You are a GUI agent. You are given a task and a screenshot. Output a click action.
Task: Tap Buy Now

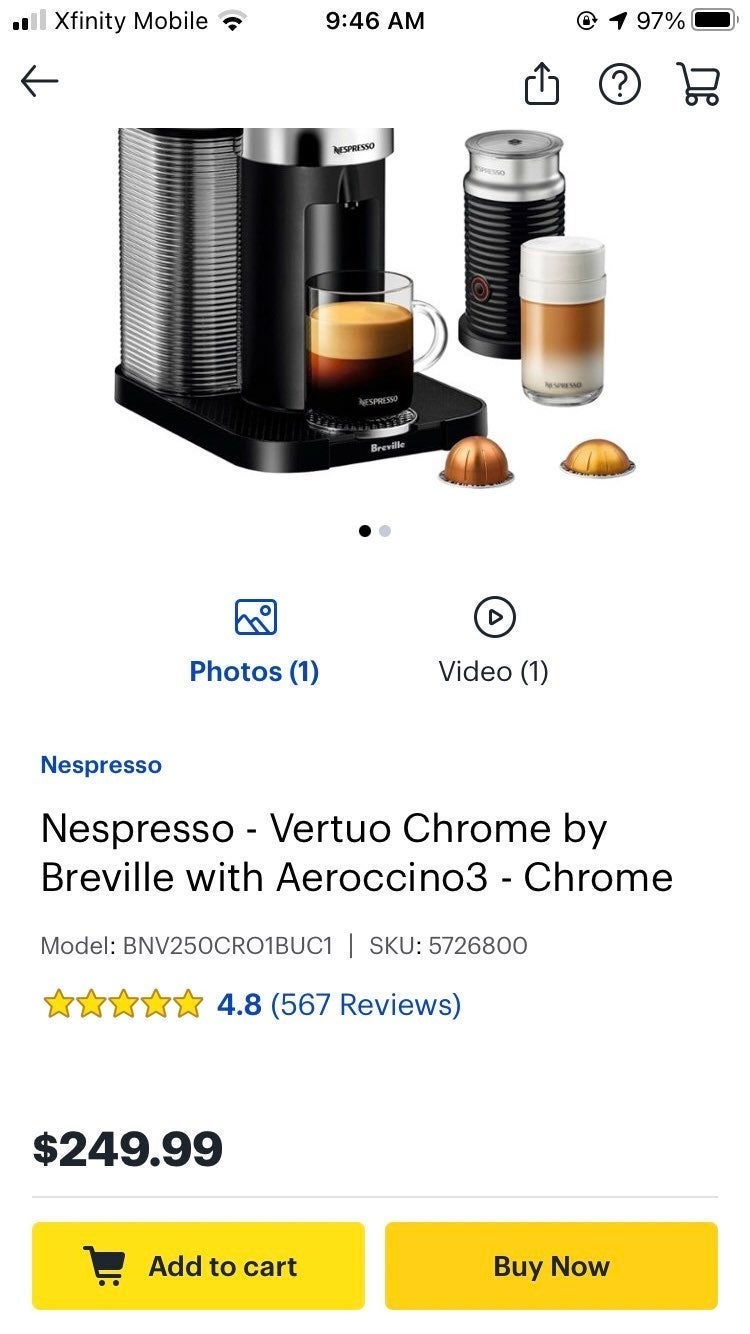pos(551,1266)
